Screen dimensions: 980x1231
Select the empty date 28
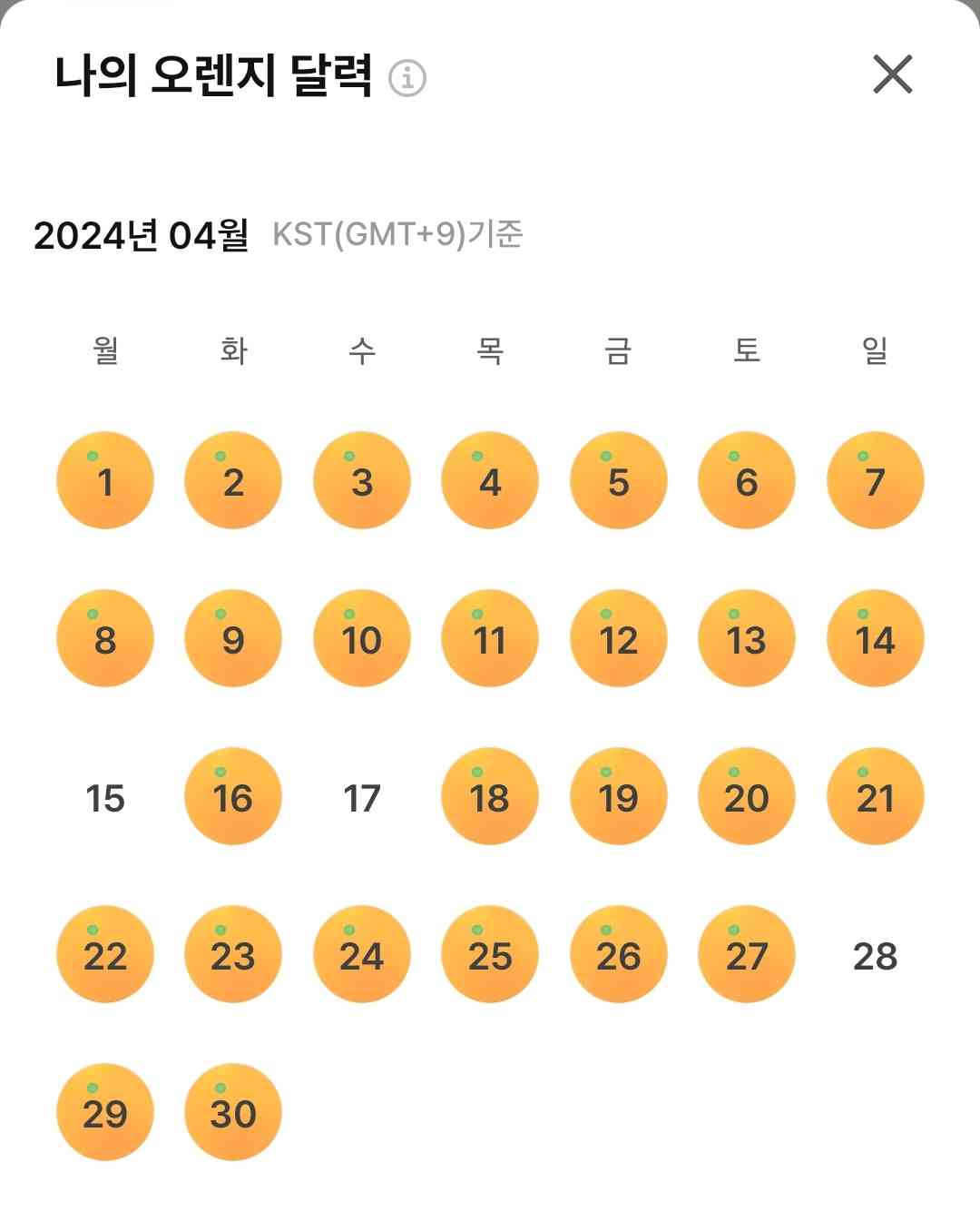coord(874,955)
